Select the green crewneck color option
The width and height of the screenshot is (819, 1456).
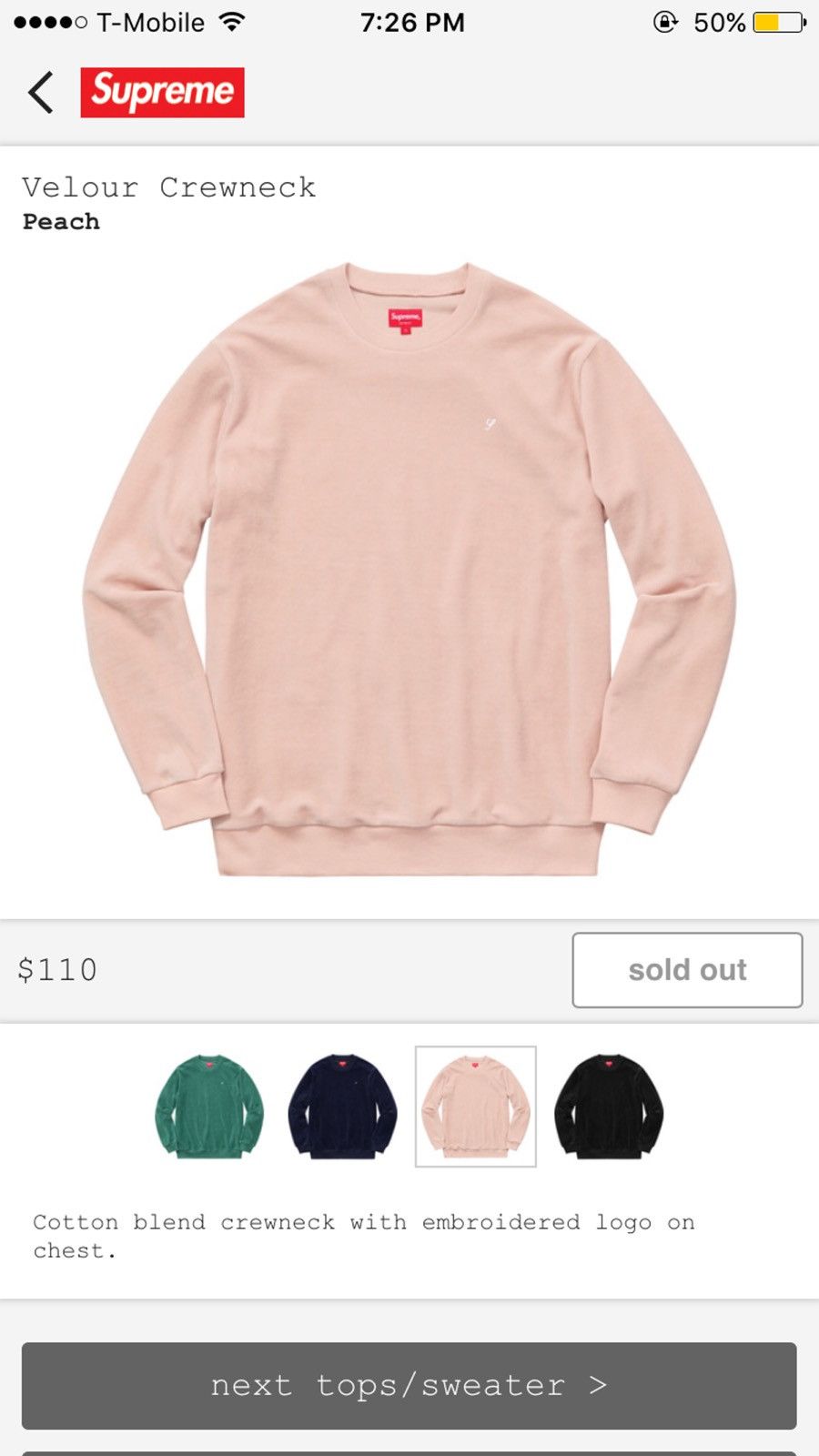209,1107
